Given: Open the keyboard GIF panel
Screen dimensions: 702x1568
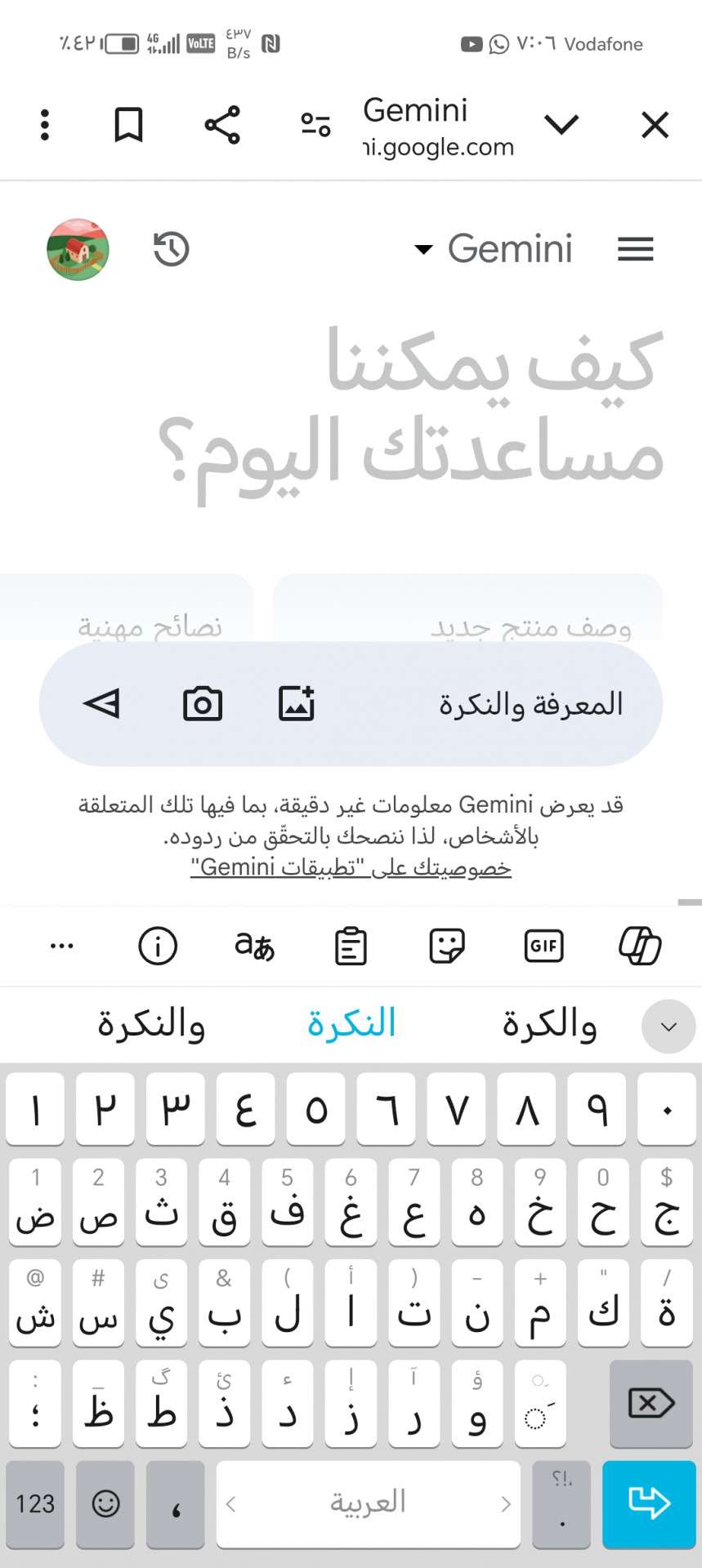Looking at the screenshot, I should click(x=543, y=946).
